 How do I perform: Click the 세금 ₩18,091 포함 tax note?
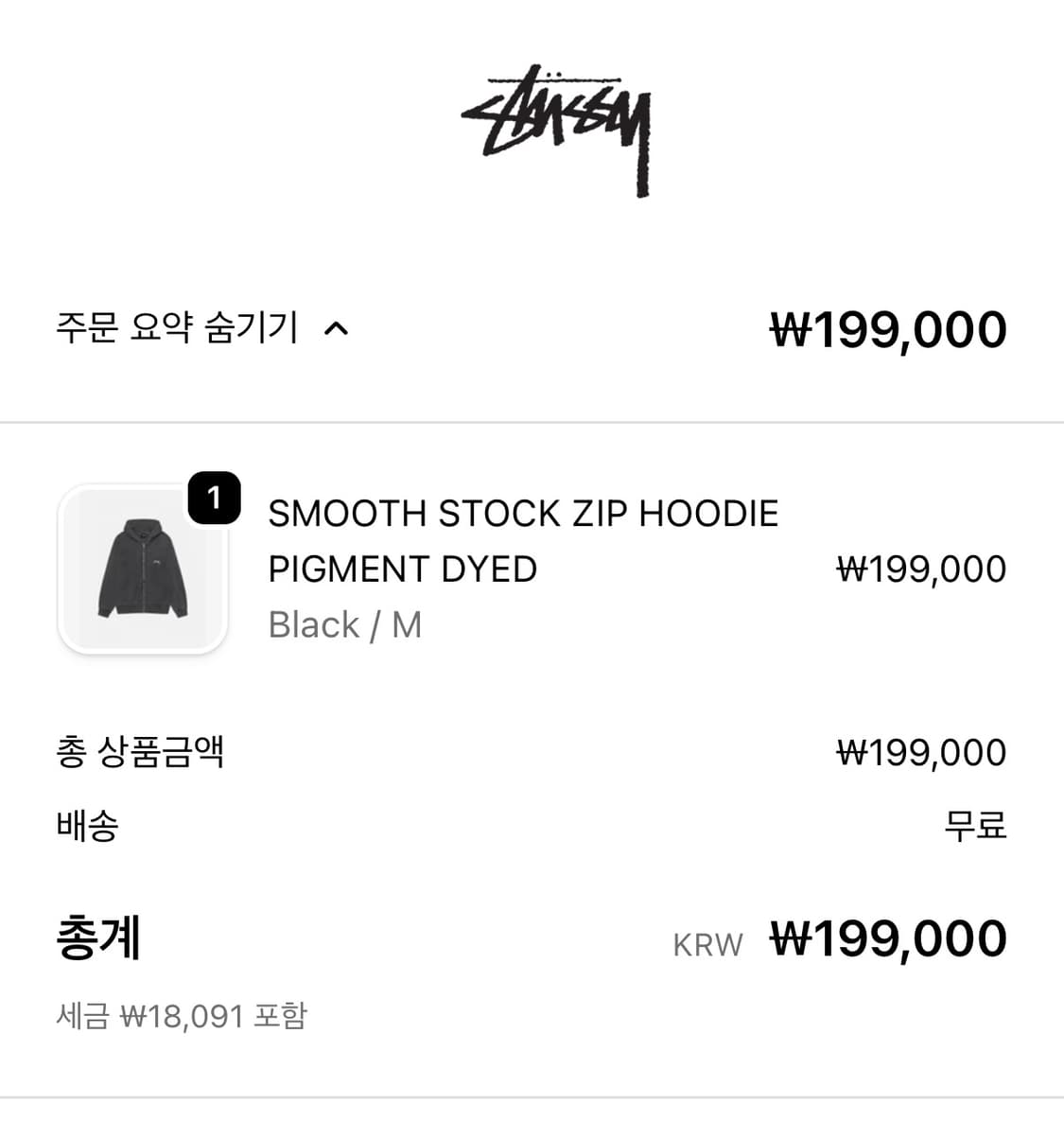pos(183,1016)
